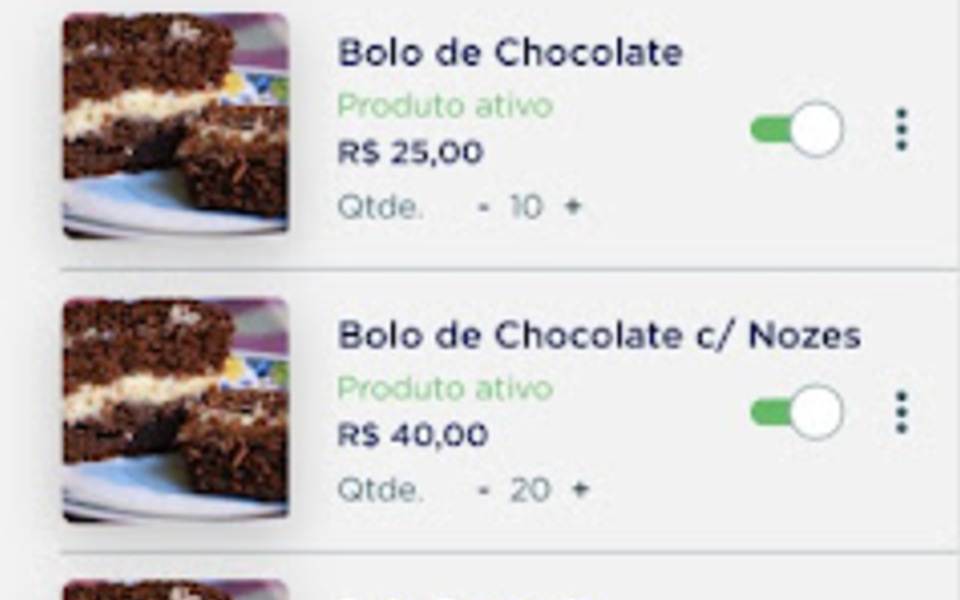Open the Bolo de Chocolate product image
This screenshot has width=960, height=600.
(x=176, y=126)
